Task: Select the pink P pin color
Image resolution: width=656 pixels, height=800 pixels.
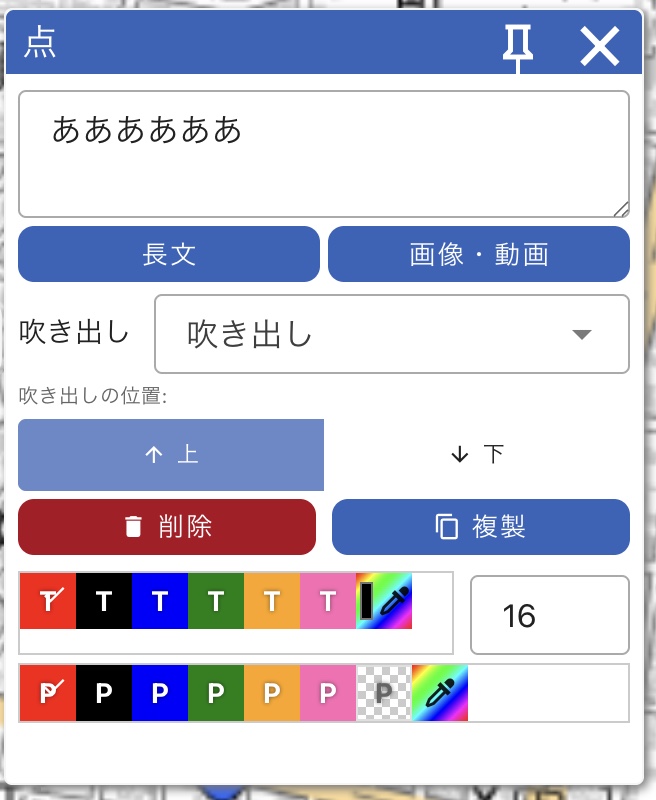Action: [x=328, y=693]
